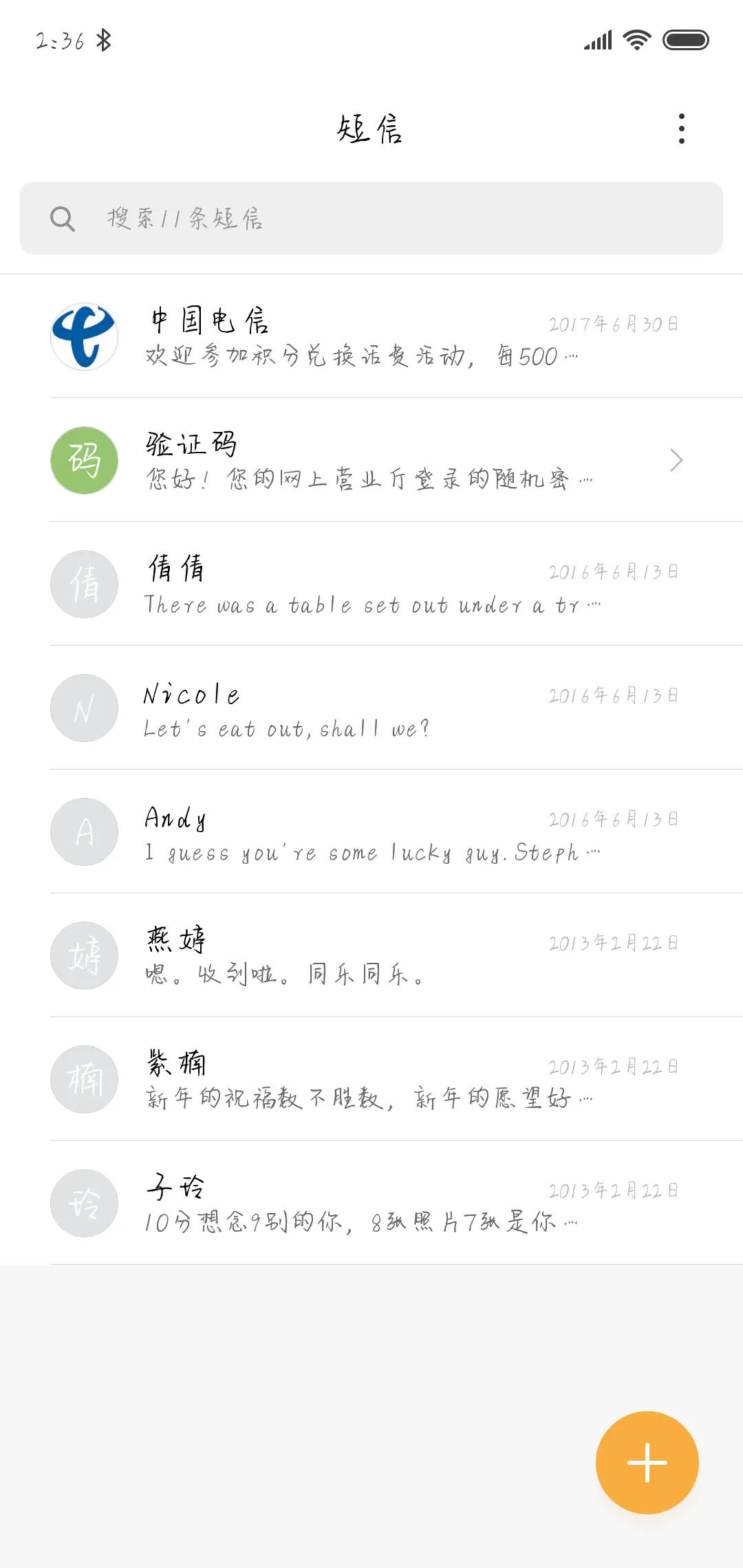Open the China Telecom conversation avatar
Screen dimensions: 743x1568
[84, 336]
